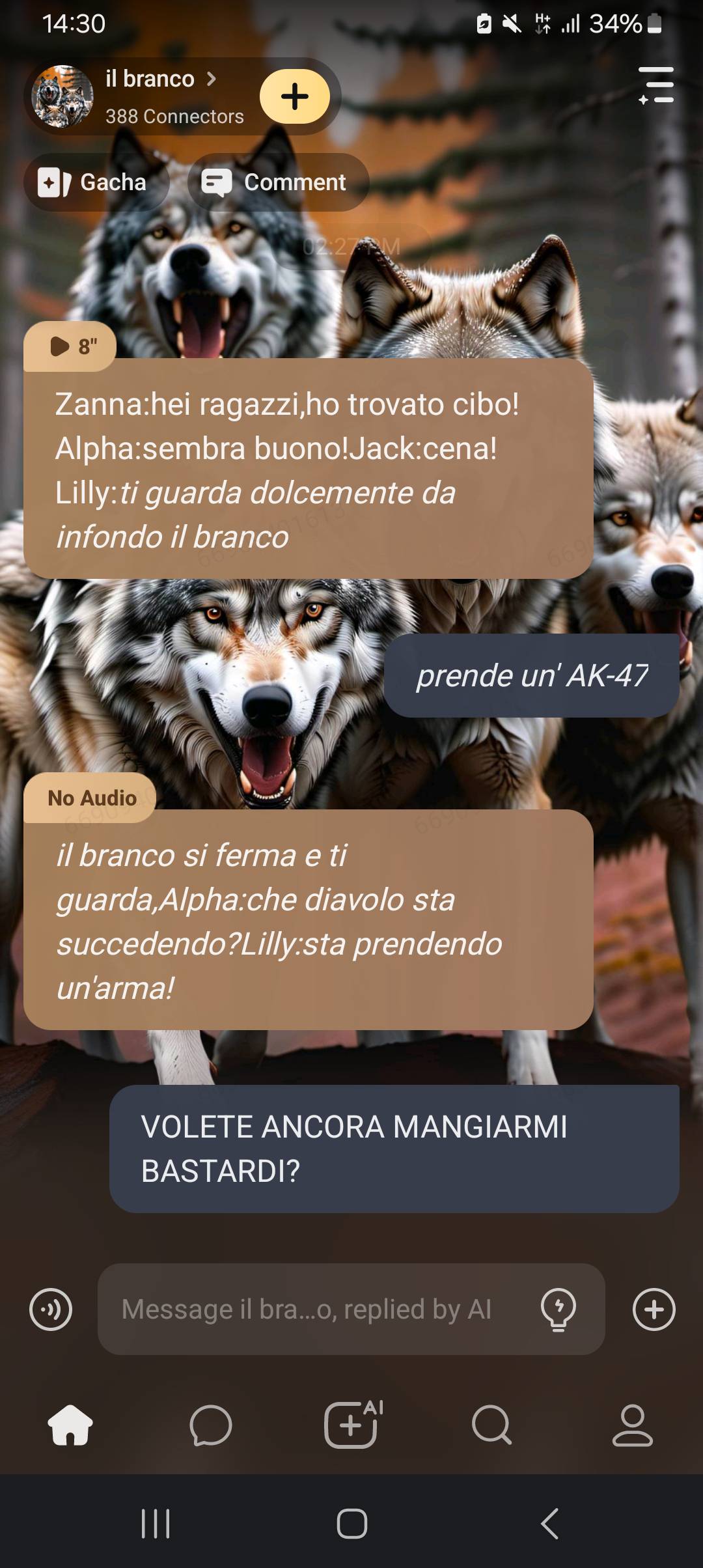Open the Gacha feature
Image resolution: width=703 pixels, height=1568 pixels.
[96, 182]
